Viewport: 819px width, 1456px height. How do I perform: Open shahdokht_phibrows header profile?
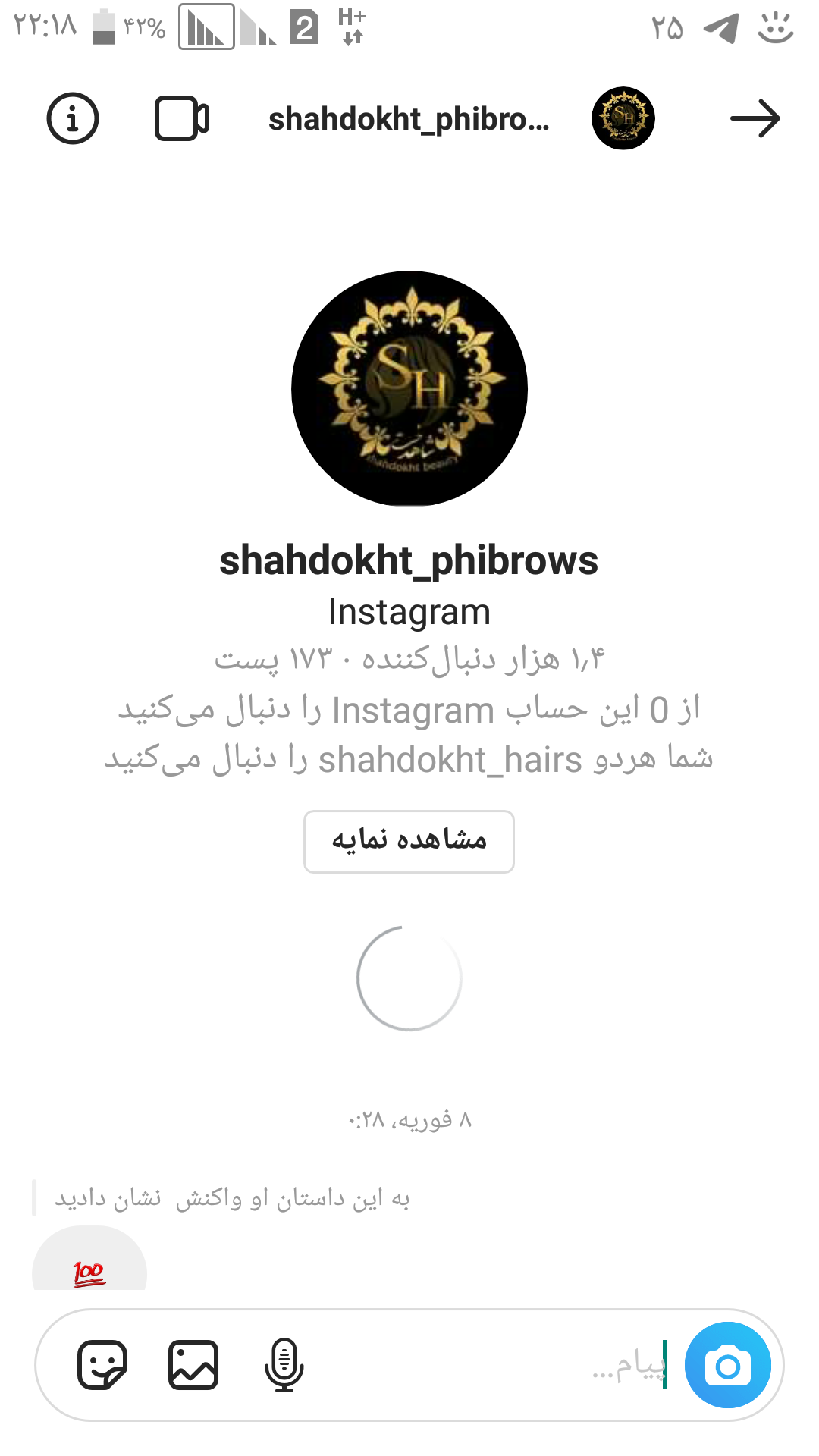click(x=408, y=119)
